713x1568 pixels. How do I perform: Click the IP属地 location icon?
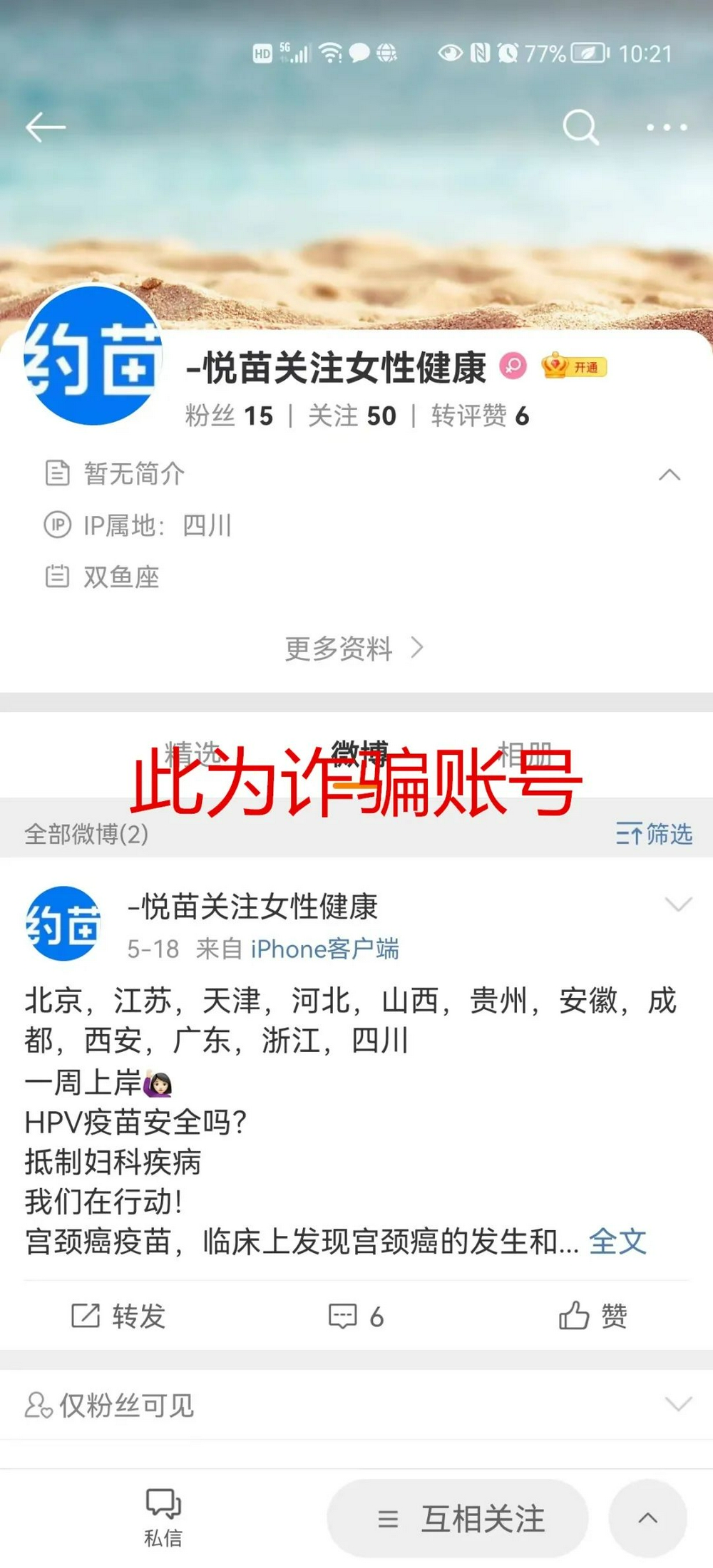58,525
